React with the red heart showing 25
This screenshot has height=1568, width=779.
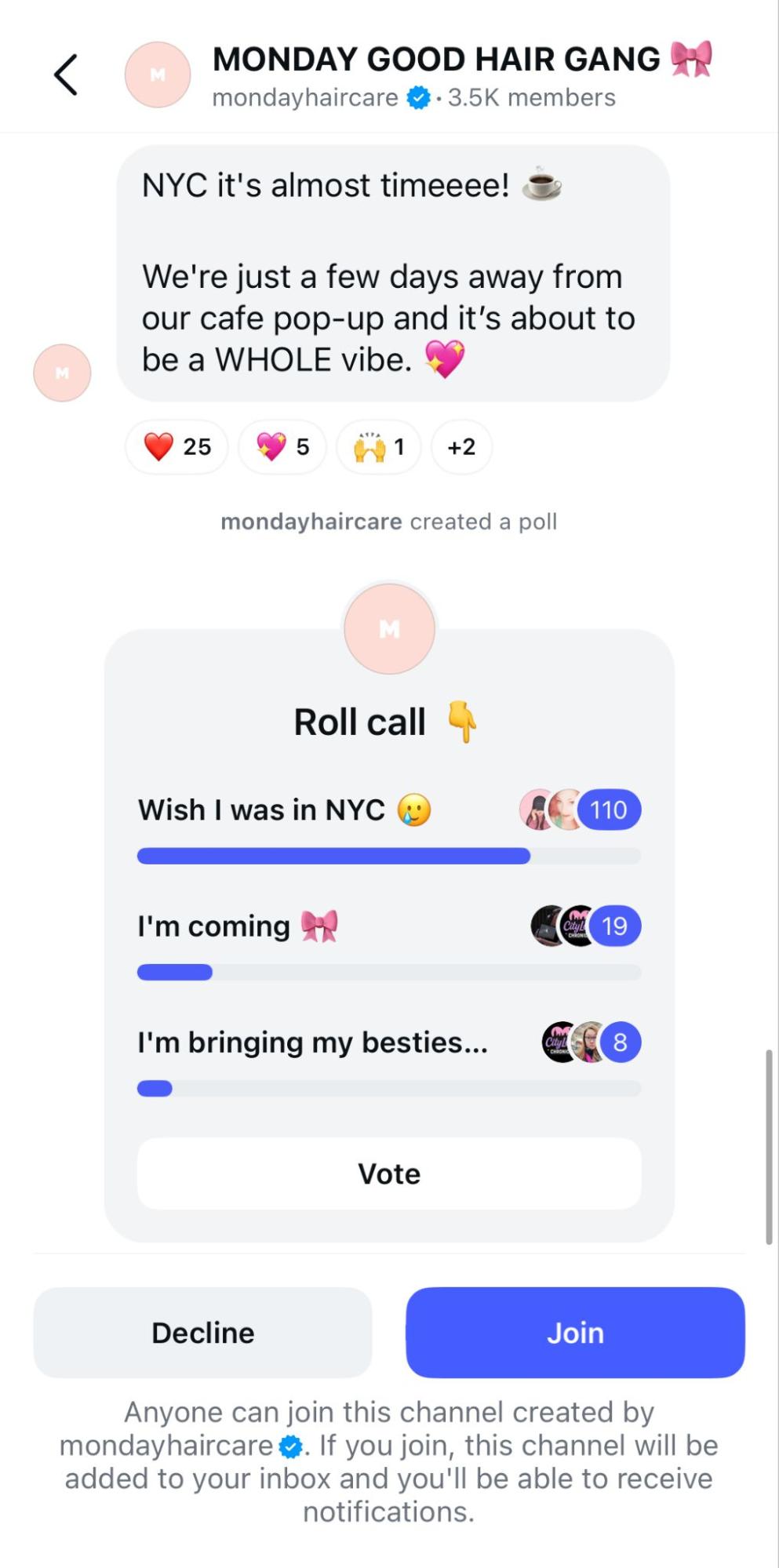176,446
